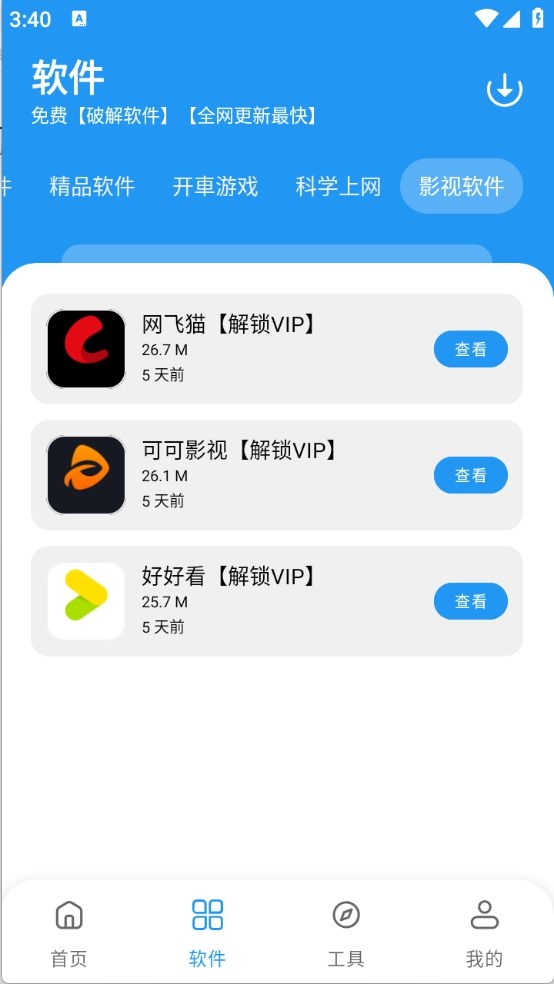Image resolution: width=554 pixels, height=984 pixels.
Task: Tap 查看 next to 好好看【解锁VIP】
Action: tap(471, 601)
